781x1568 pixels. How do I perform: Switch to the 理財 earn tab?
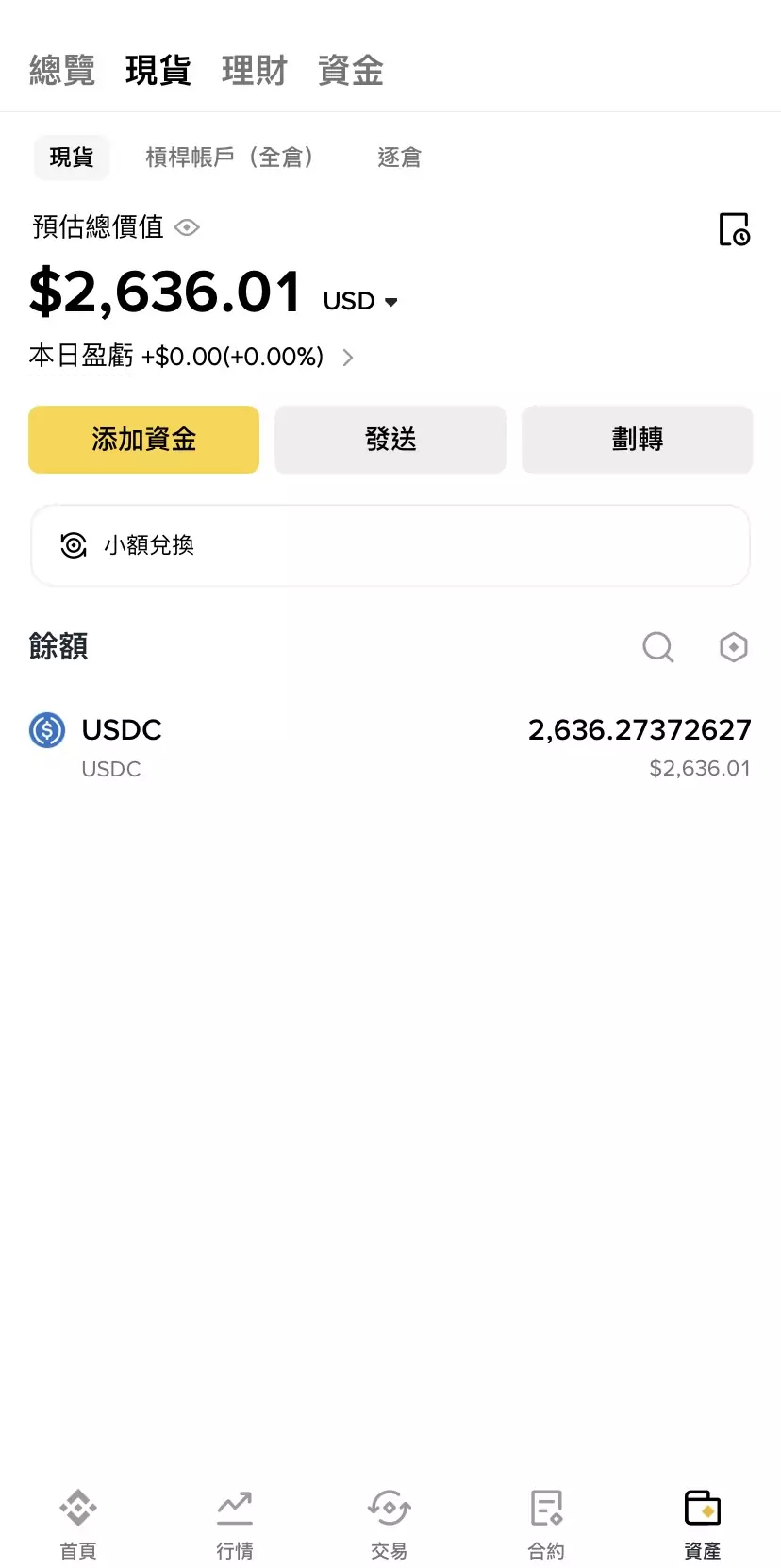click(x=256, y=70)
